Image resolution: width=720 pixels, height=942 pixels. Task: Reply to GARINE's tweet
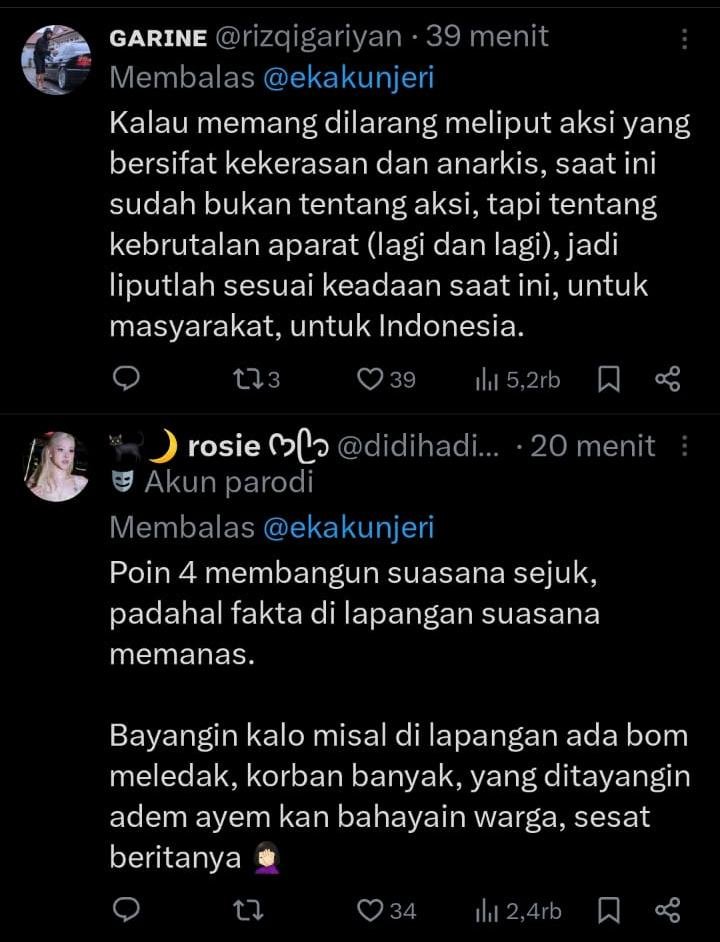(125, 379)
